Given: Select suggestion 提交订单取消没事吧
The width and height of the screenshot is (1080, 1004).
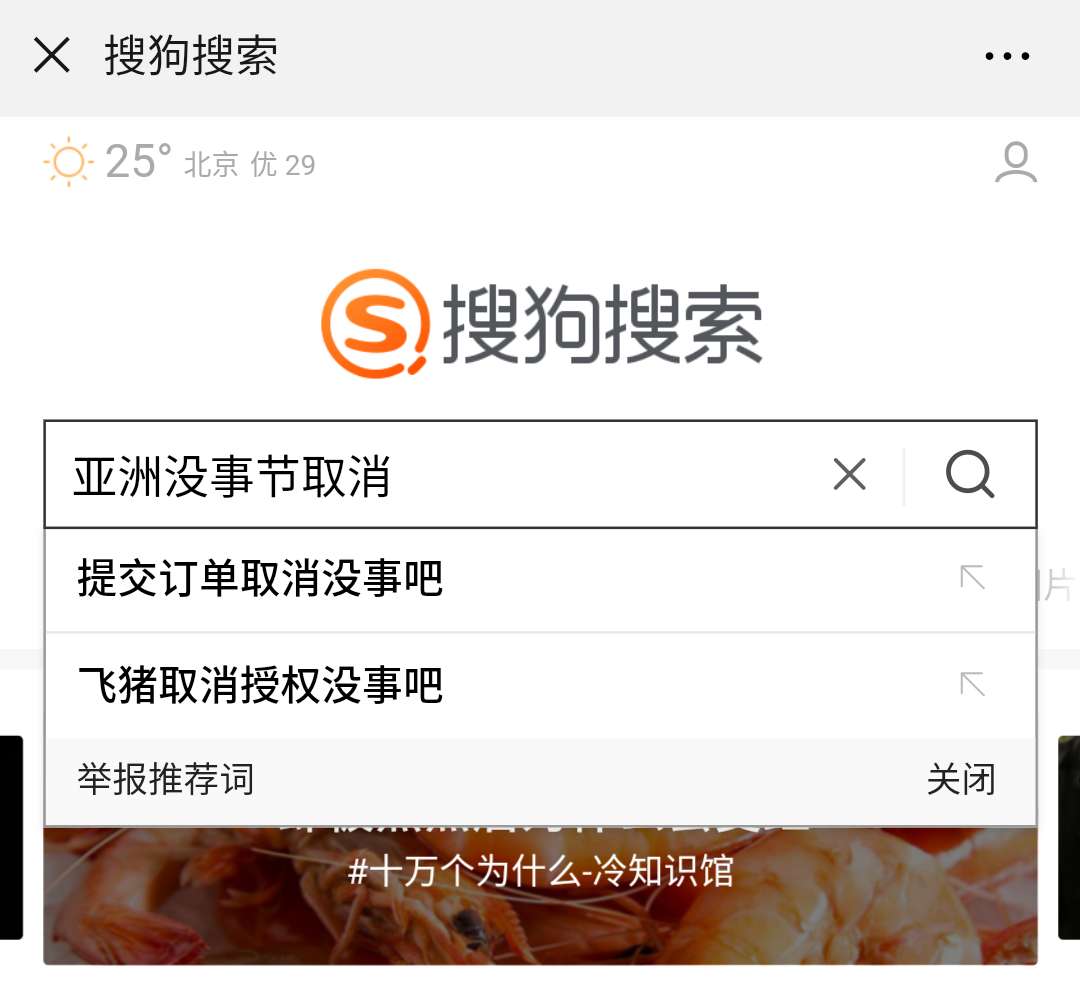Looking at the screenshot, I should click(x=260, y=579).
